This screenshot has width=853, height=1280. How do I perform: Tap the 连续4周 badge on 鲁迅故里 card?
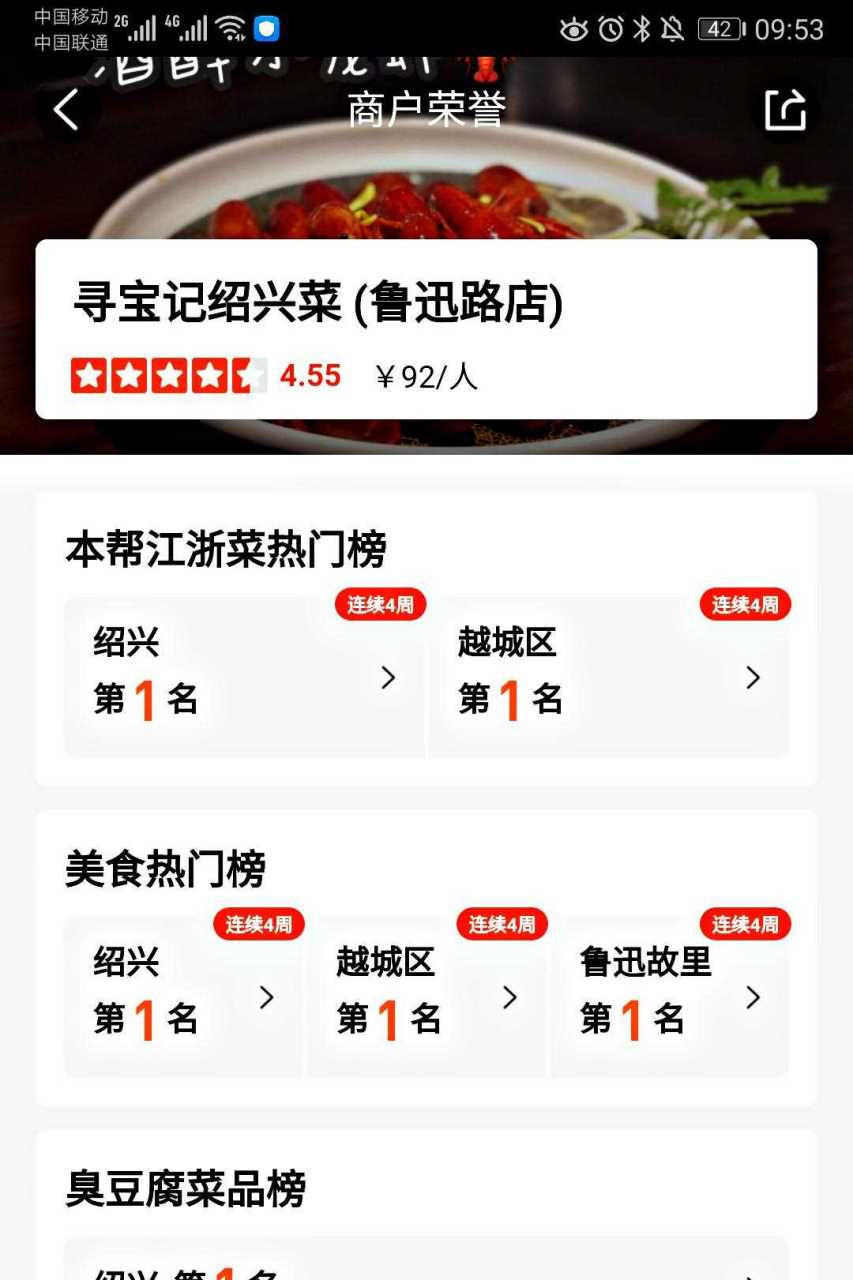[x=744, y=925]
